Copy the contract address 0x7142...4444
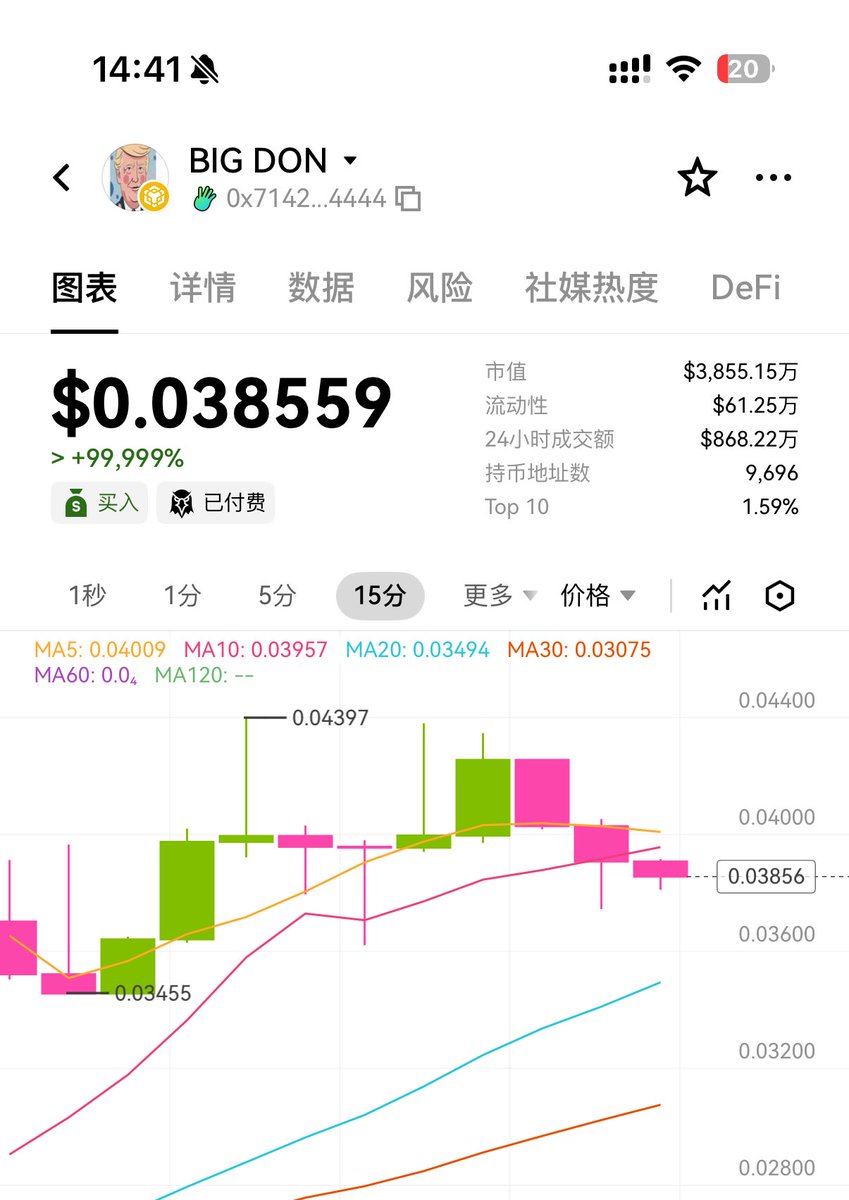 408,198
